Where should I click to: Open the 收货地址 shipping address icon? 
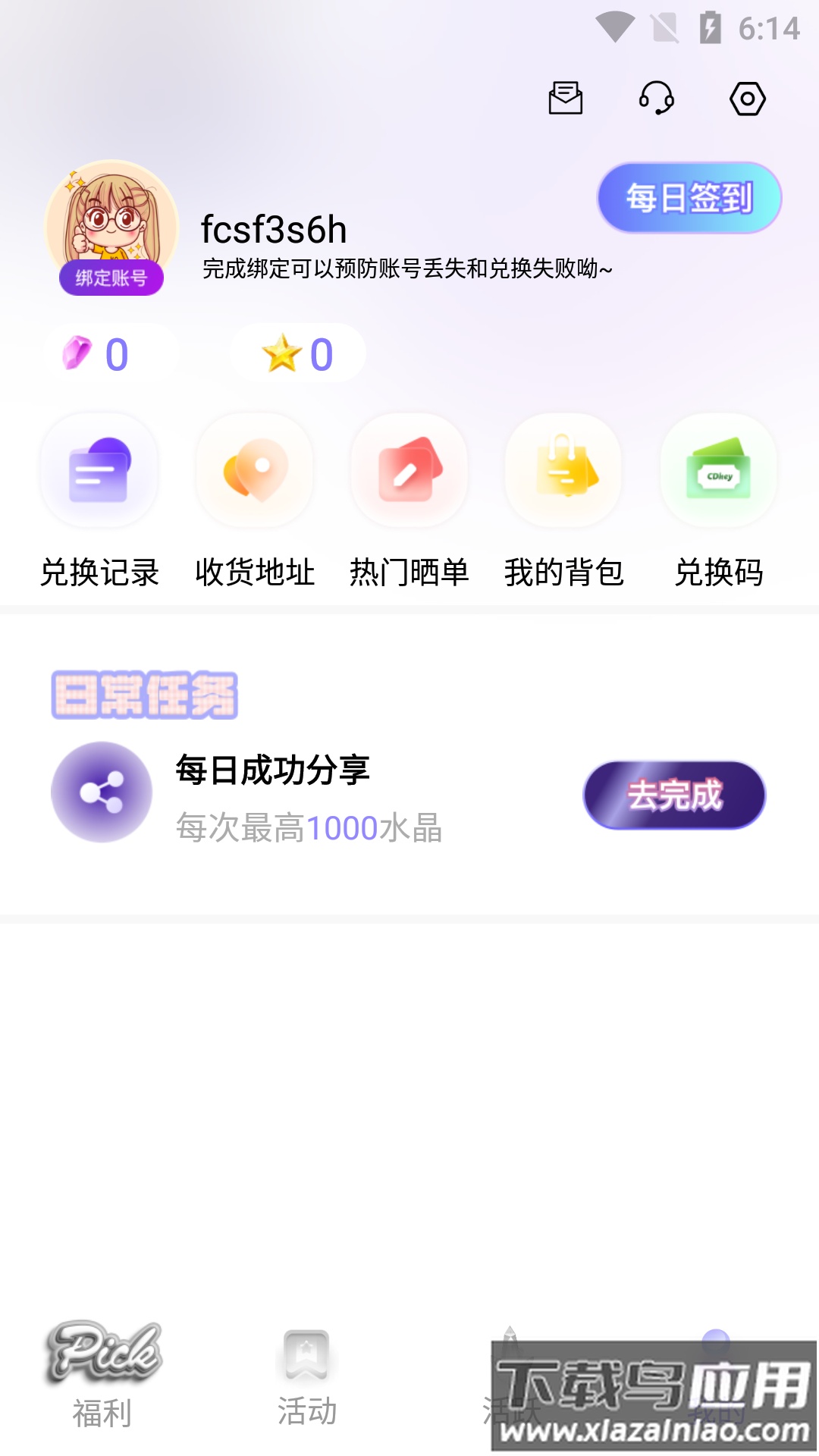pyautogui.click(x=255, y=470)
